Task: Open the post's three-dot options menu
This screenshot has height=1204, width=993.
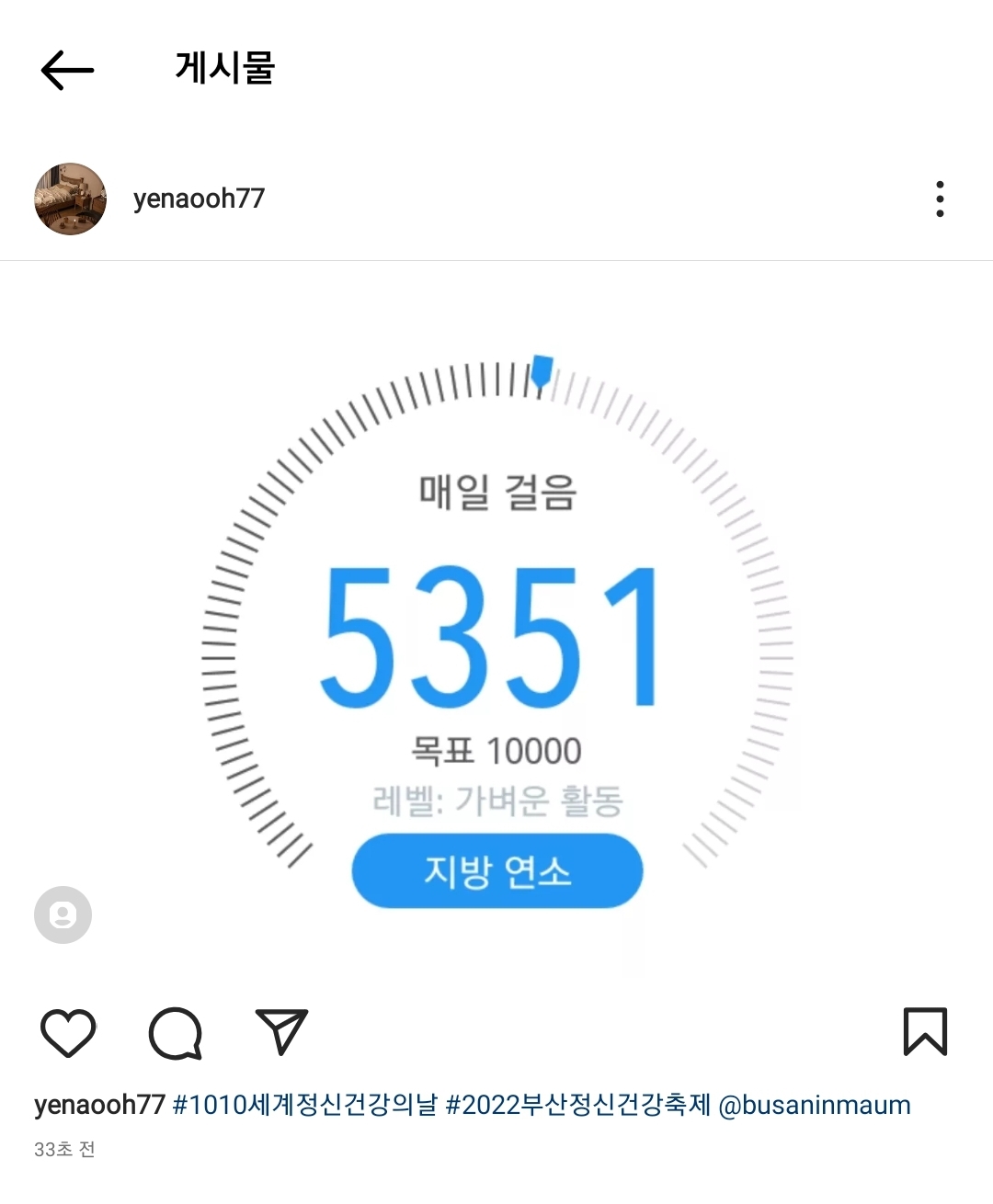Action: [939, 199]
